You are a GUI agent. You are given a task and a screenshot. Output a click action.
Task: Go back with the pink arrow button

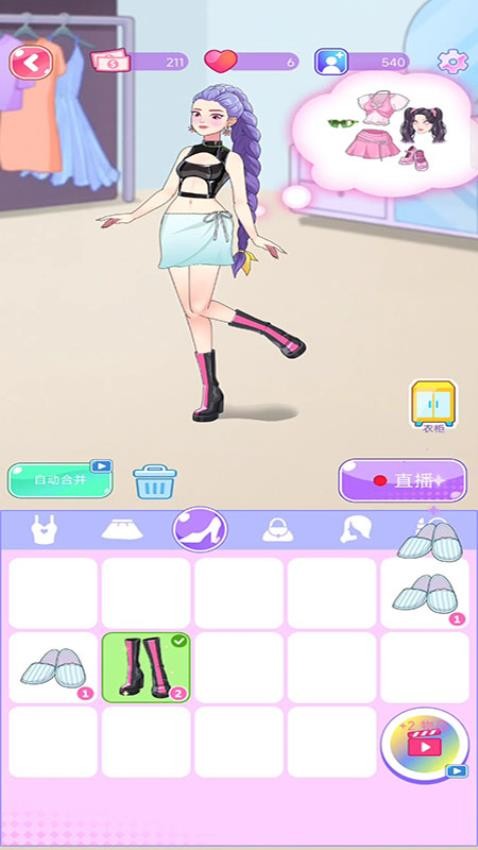click(31, 62)
